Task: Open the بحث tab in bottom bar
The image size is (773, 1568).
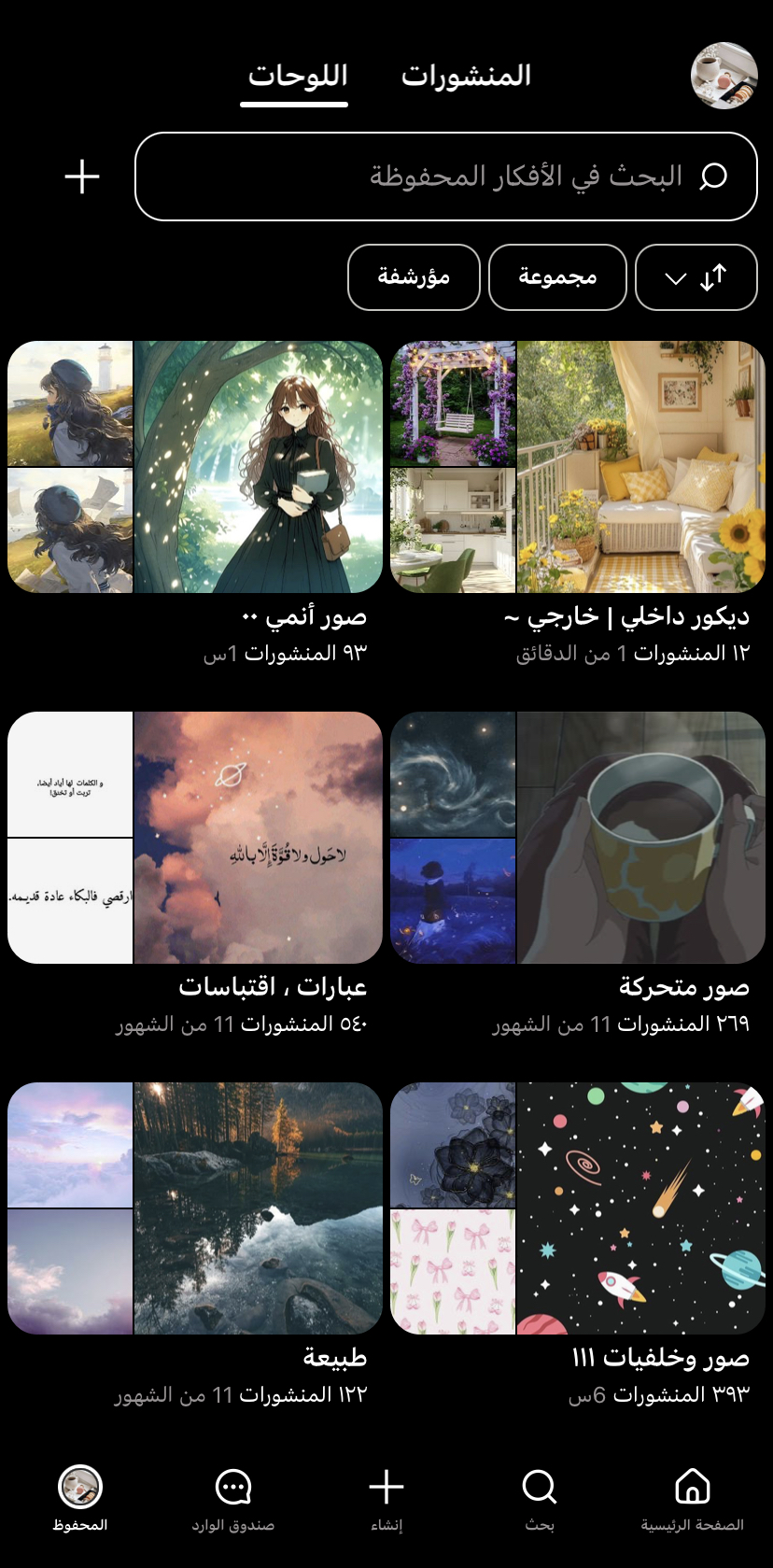Action: tap(540, 1499)
